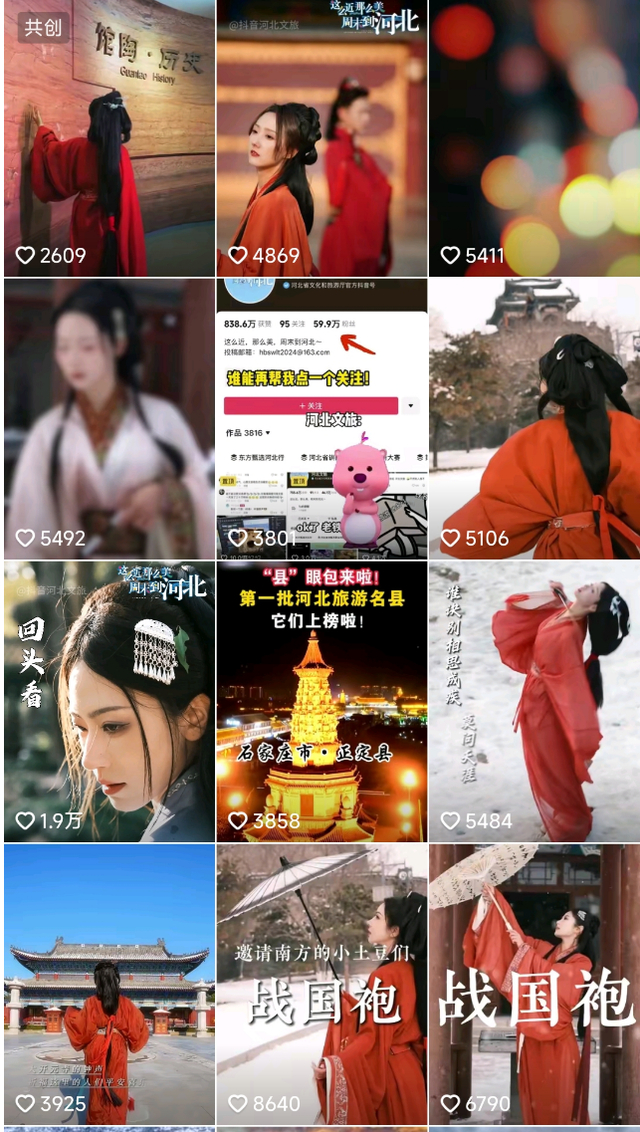Viewport: 640px width, 1132px height.
Task: Open the follow-request video with pink mascot
Action: tap(321, 418)
